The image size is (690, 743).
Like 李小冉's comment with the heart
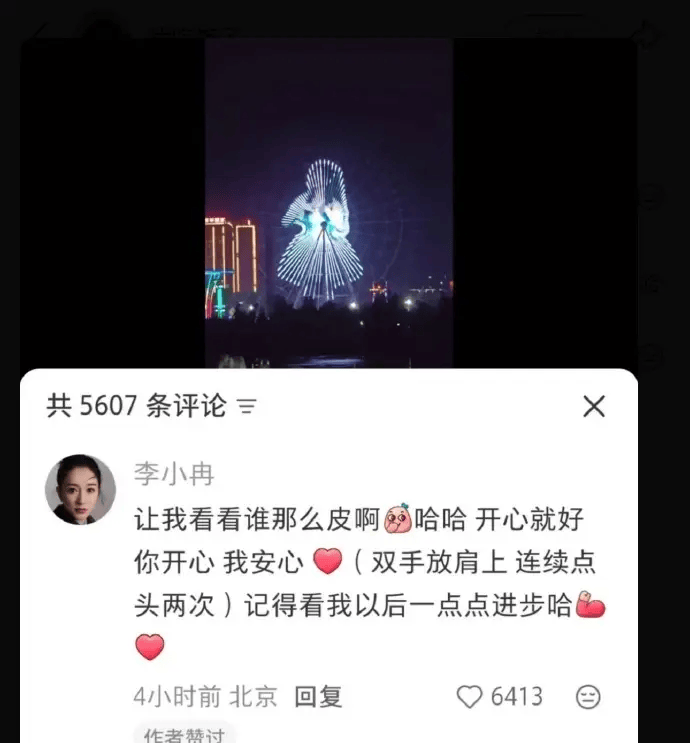click(470, 697)
